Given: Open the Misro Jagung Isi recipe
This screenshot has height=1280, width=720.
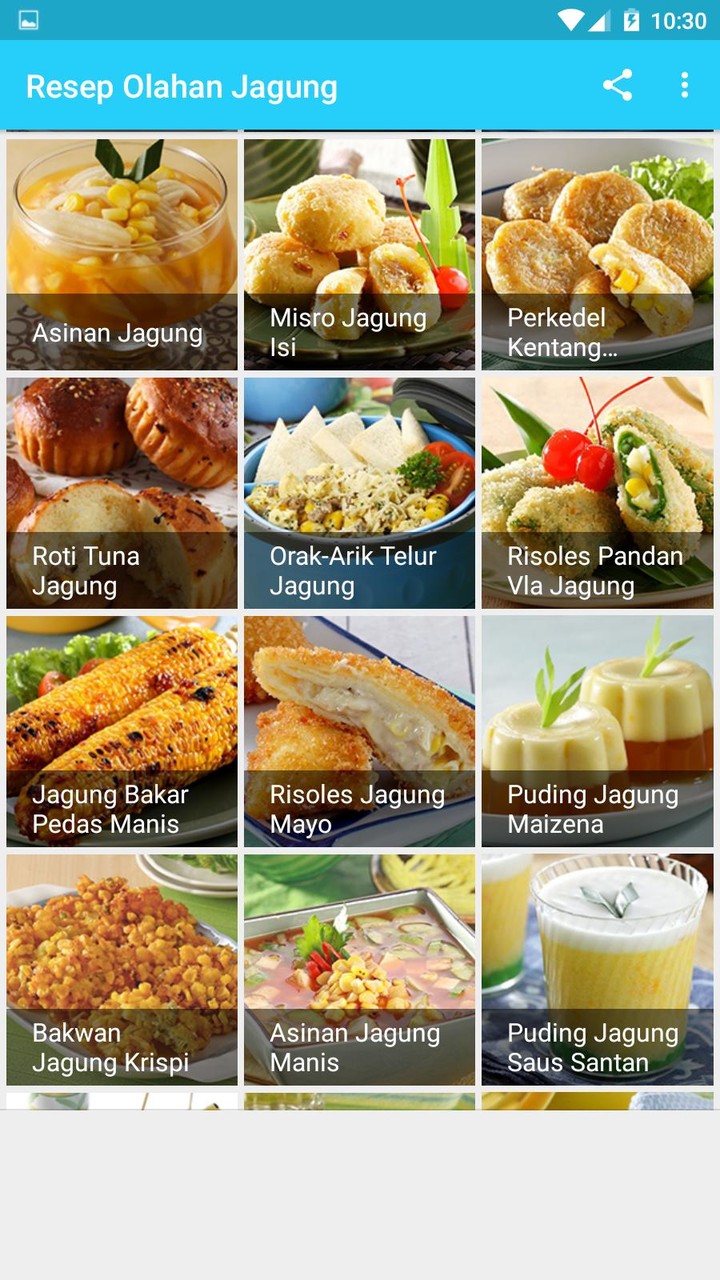Looking at the screenshot, I should [x=358, y=250].
